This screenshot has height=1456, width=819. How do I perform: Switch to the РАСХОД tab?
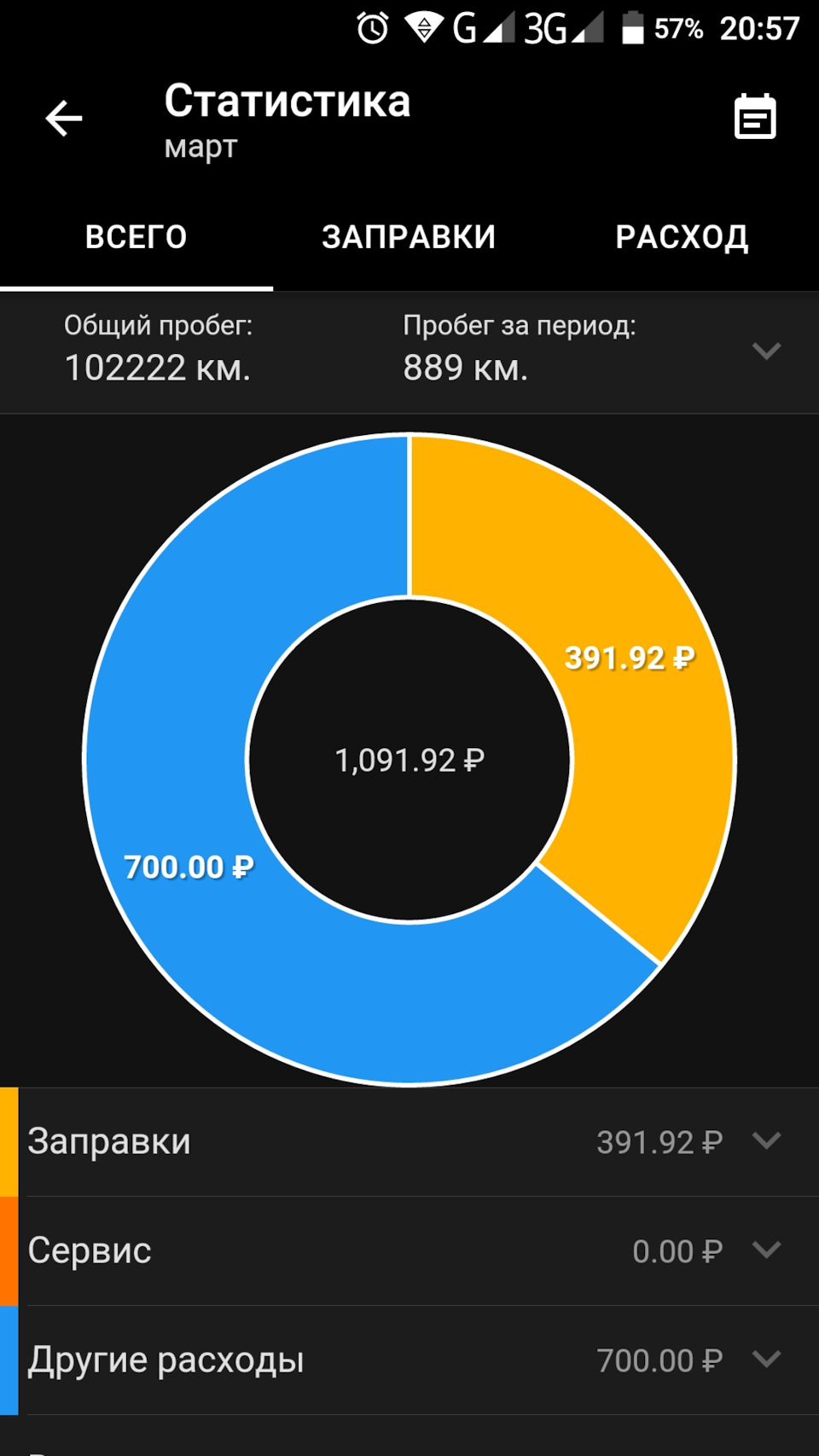click(x=682, y=237)
